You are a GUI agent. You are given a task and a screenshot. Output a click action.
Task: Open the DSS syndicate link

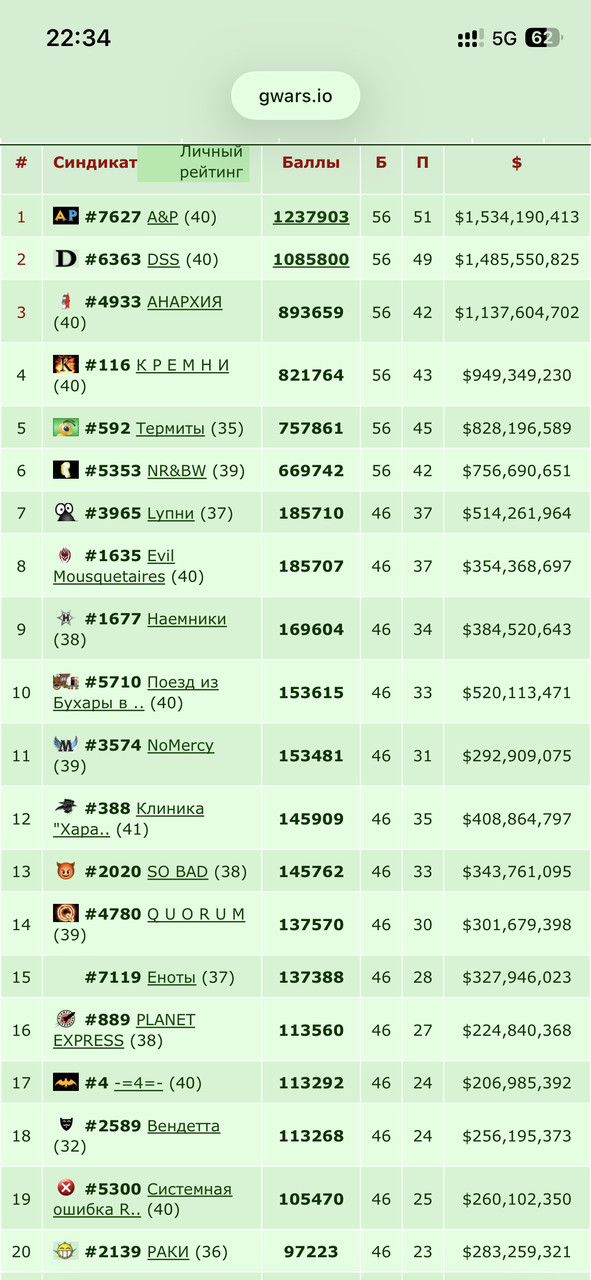point(163,260)
